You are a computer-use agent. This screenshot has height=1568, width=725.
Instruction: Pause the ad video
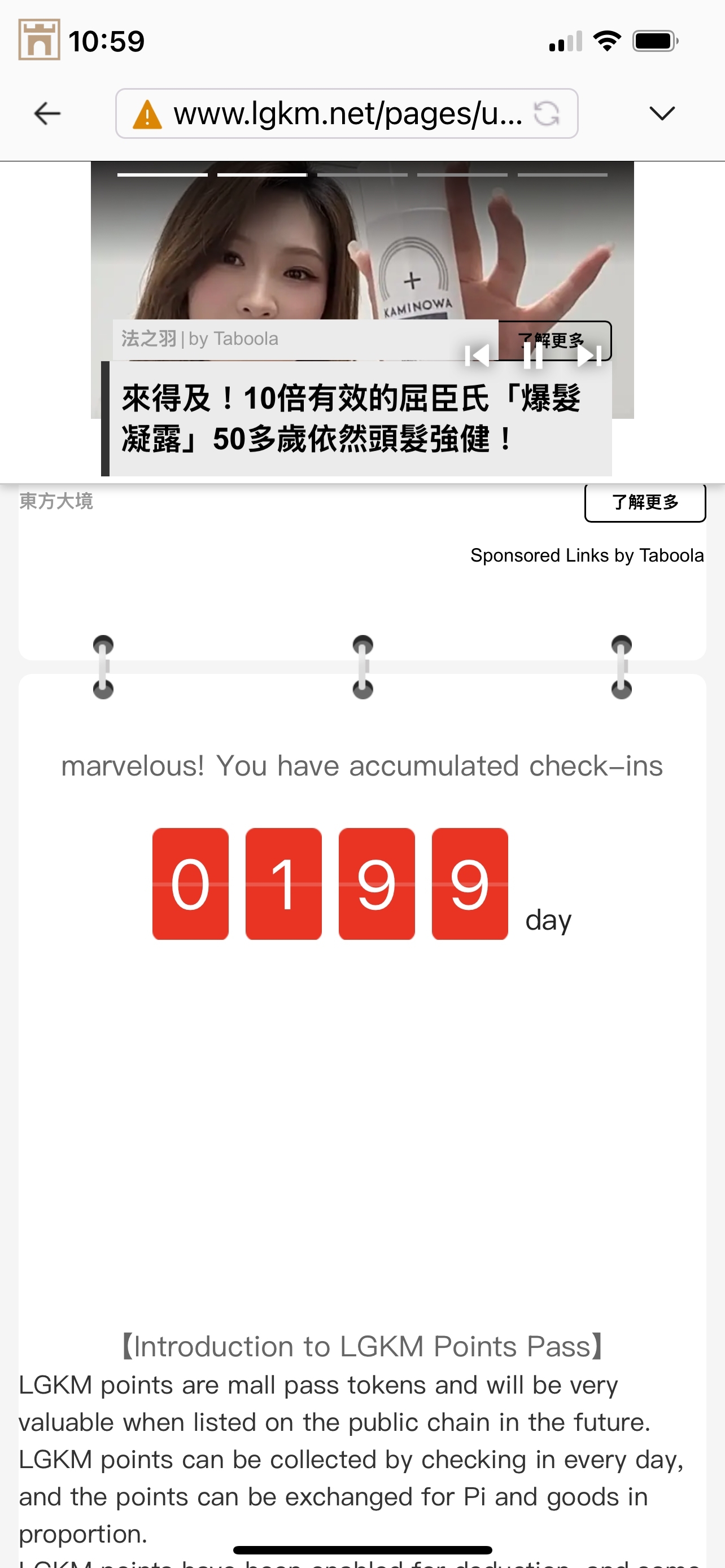point(532,356)
